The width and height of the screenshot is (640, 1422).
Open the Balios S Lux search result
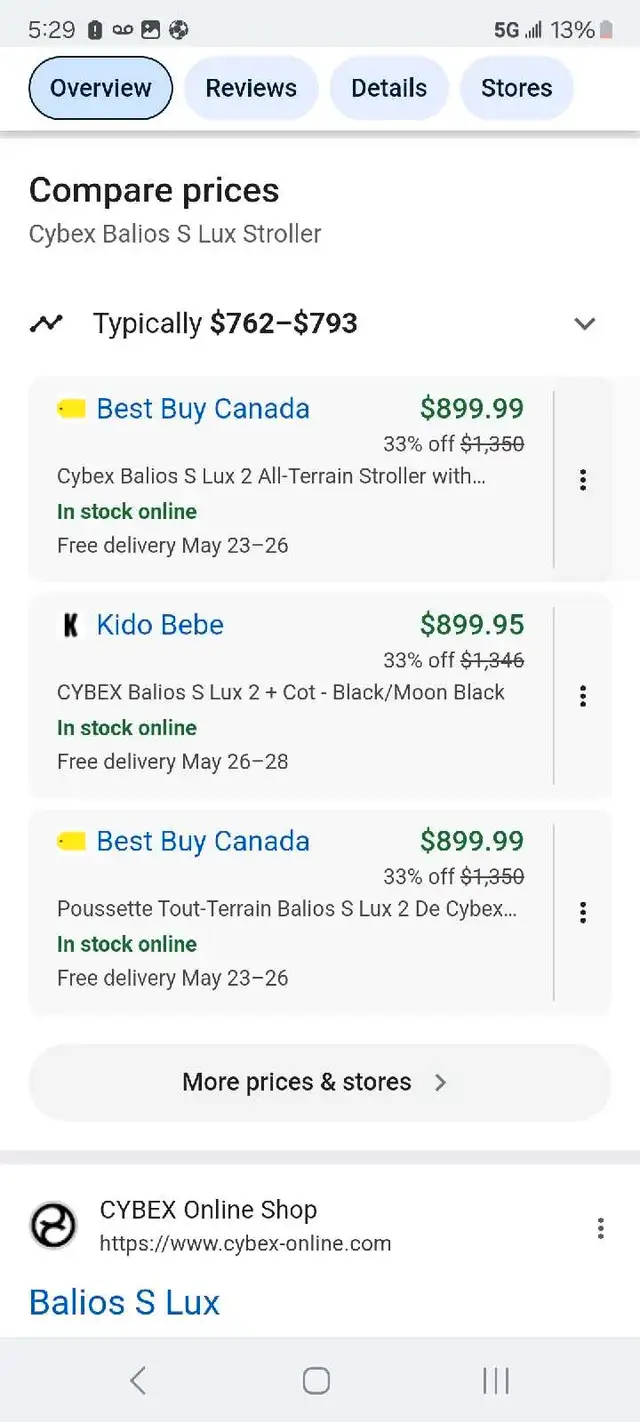[125, 1302]
